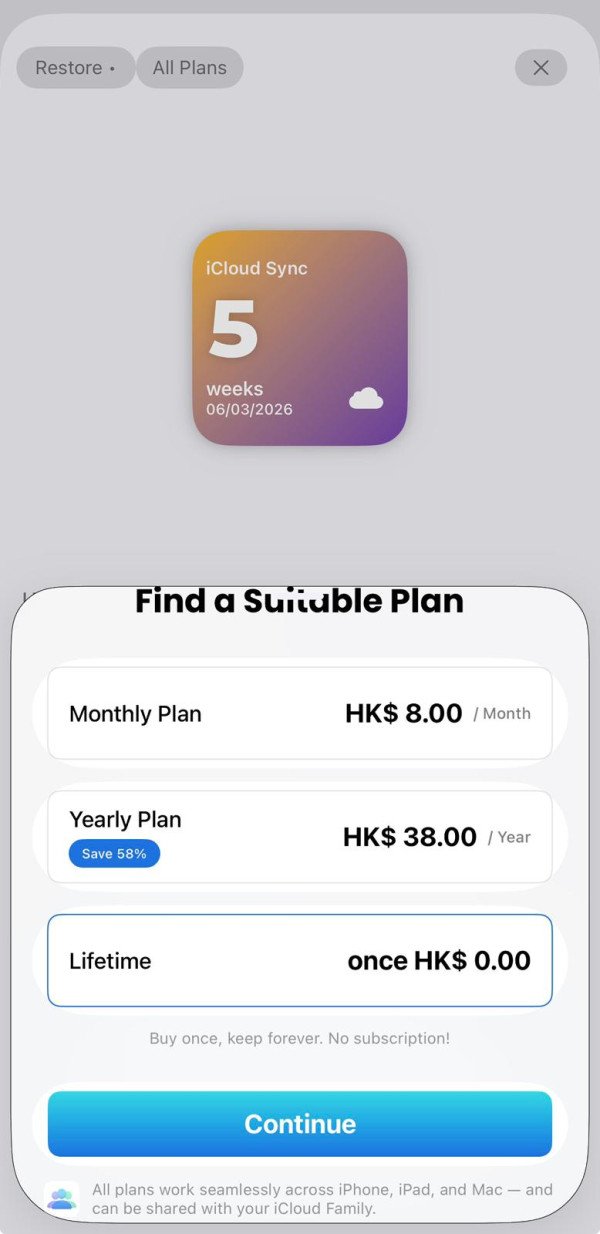Tap the Restore button

click(x=75, y=68)
